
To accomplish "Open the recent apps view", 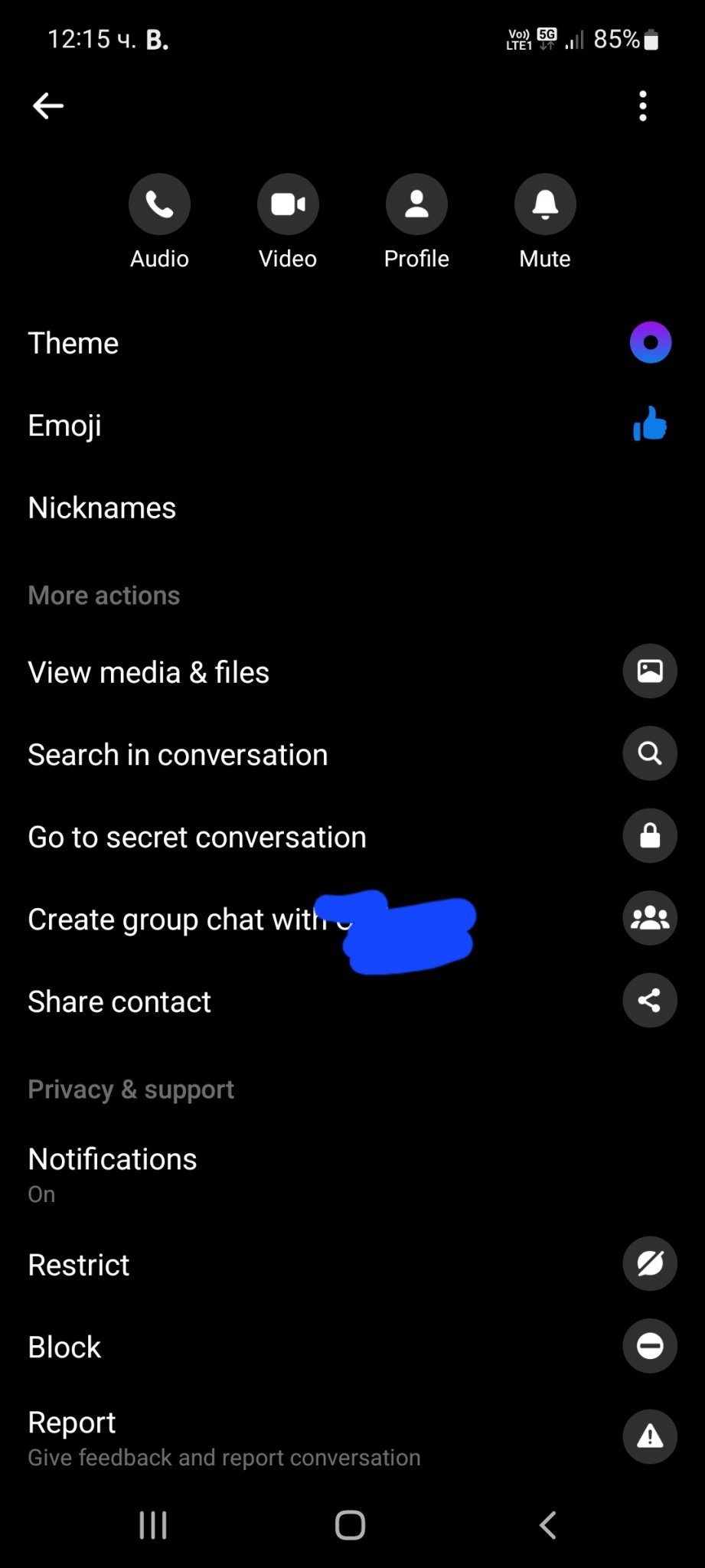I will click(x=153, y=1525).
